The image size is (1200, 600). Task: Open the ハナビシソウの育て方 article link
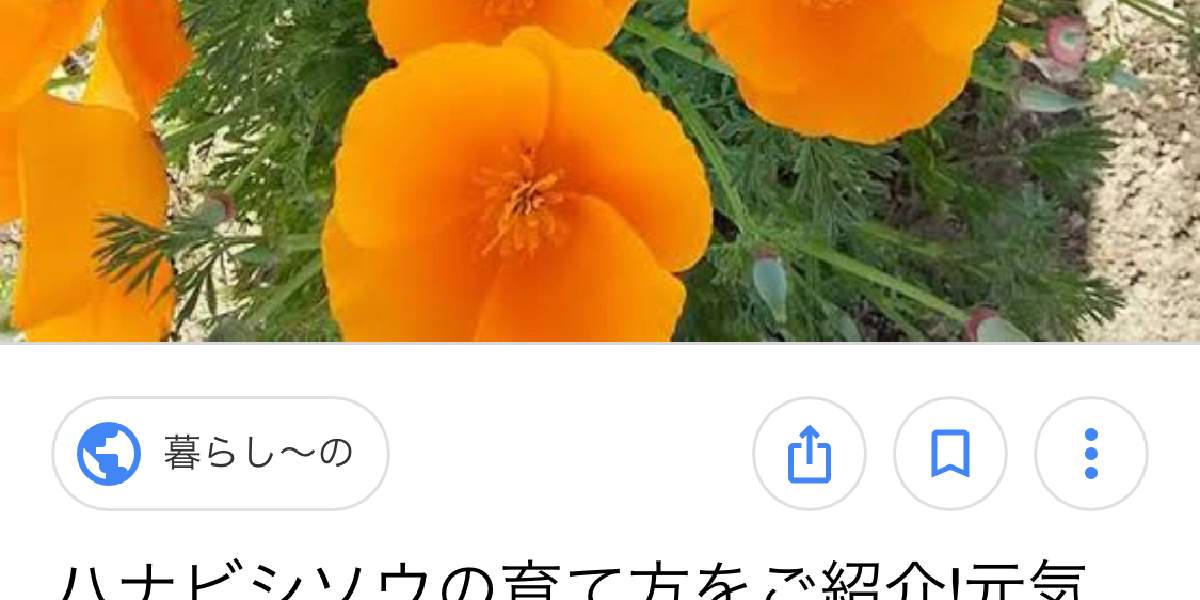pyautogui.click(x=574, y=580)
